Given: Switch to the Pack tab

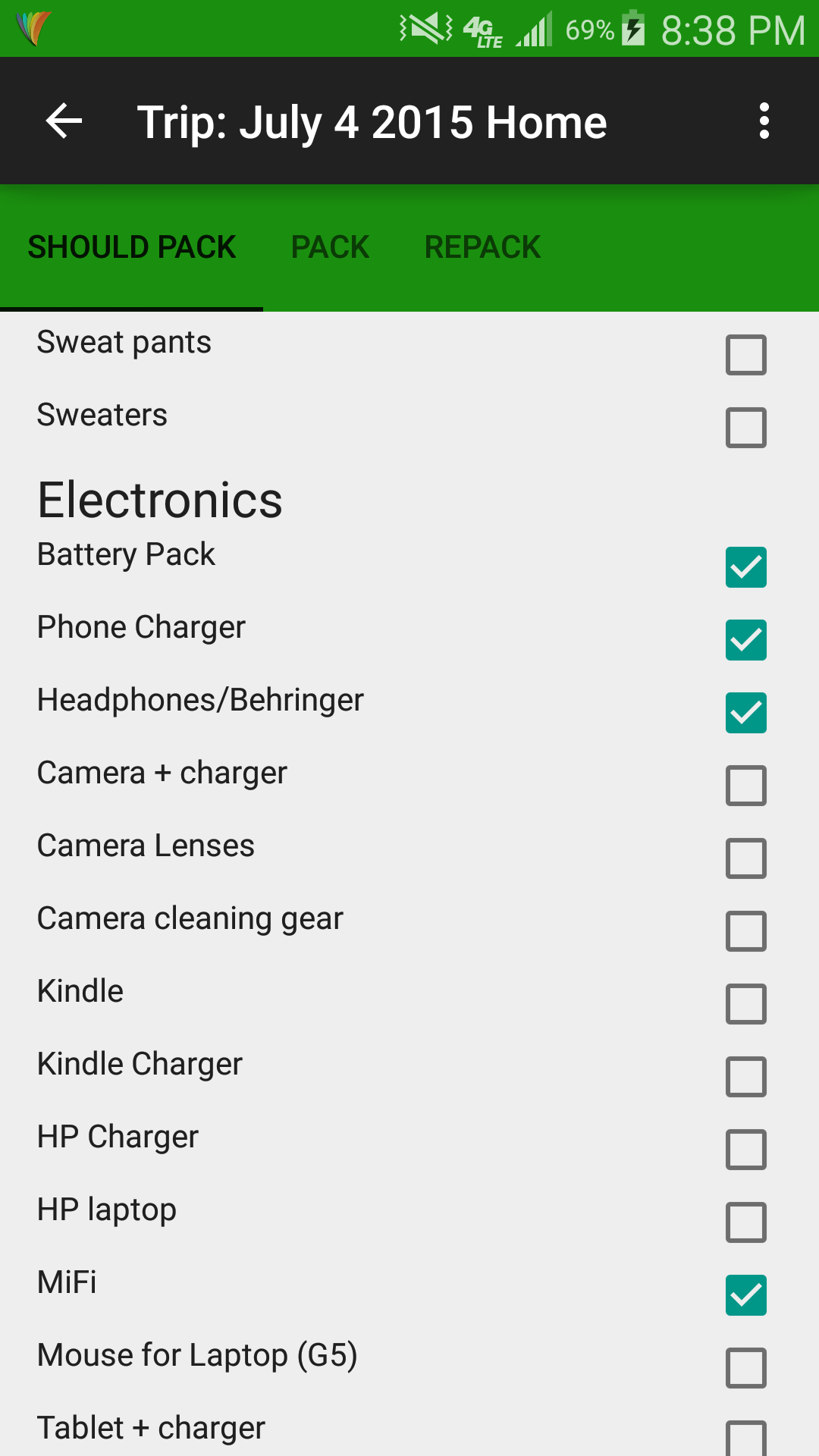Looking at the screenshot, I should point(330,247).
